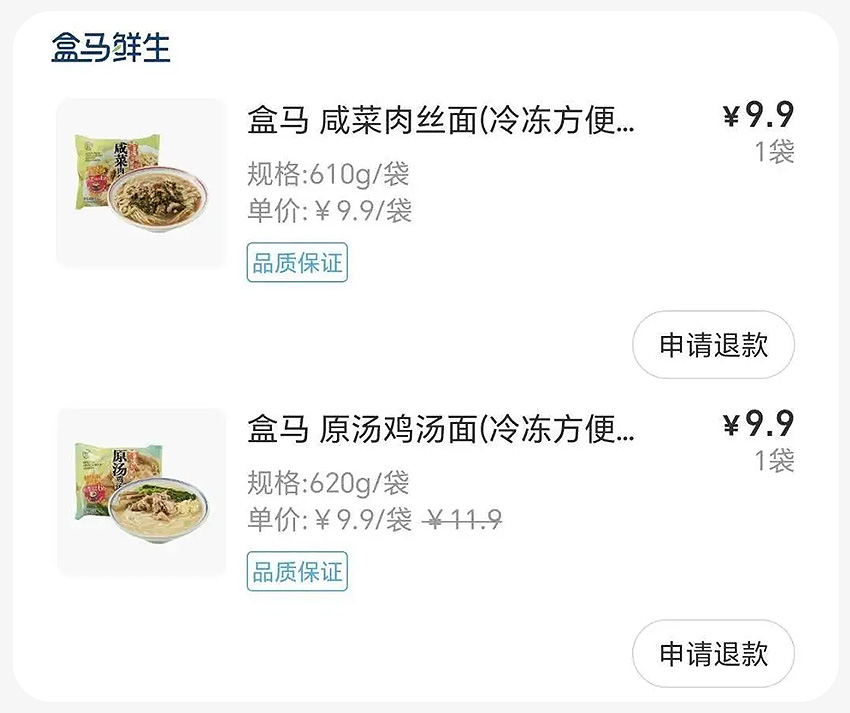
Task: Request refund for 原汤鸡汤面 item
Action: coord(713,654)
